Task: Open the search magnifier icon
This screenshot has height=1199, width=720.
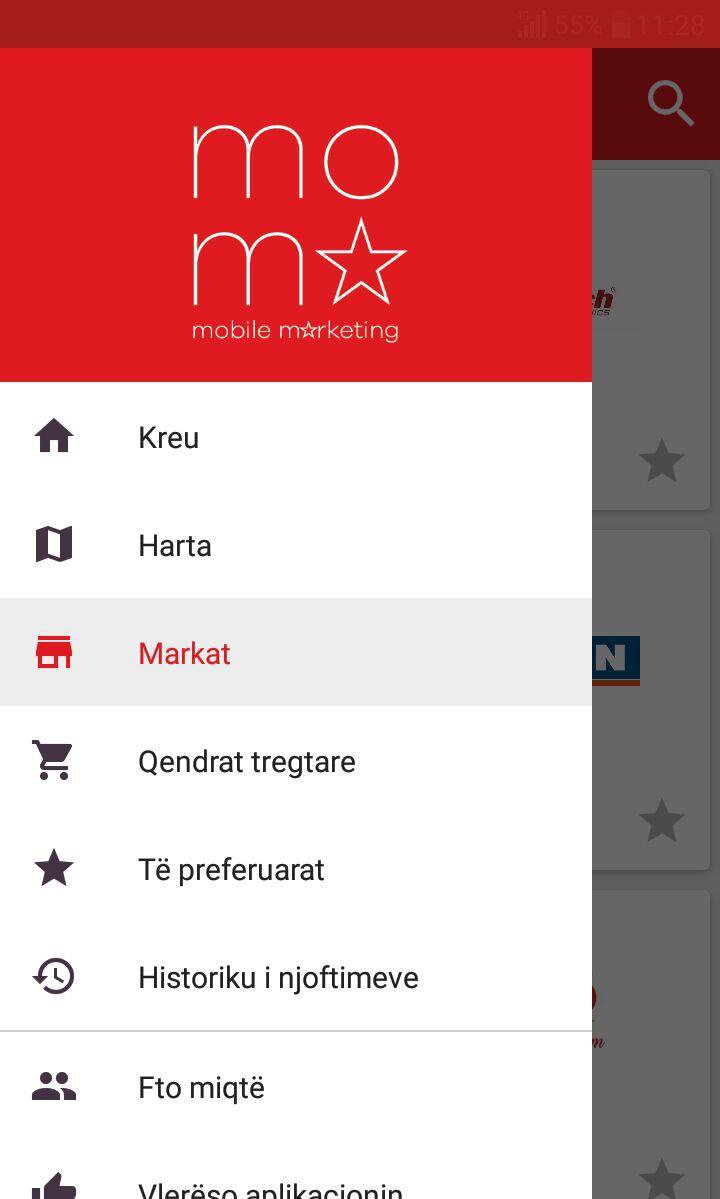Action: [670, 103]
